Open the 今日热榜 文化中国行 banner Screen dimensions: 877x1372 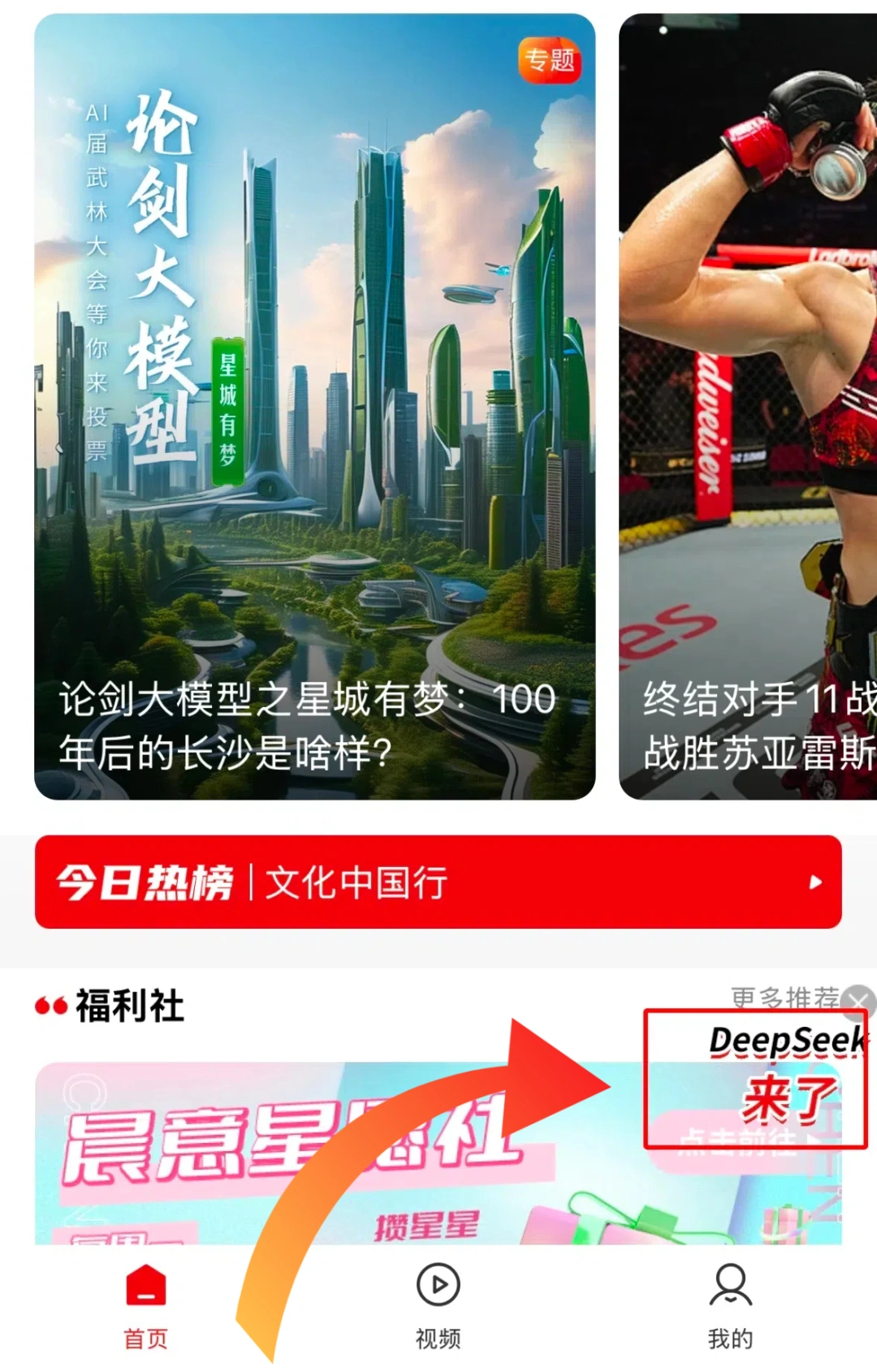(x=438, y=882)
